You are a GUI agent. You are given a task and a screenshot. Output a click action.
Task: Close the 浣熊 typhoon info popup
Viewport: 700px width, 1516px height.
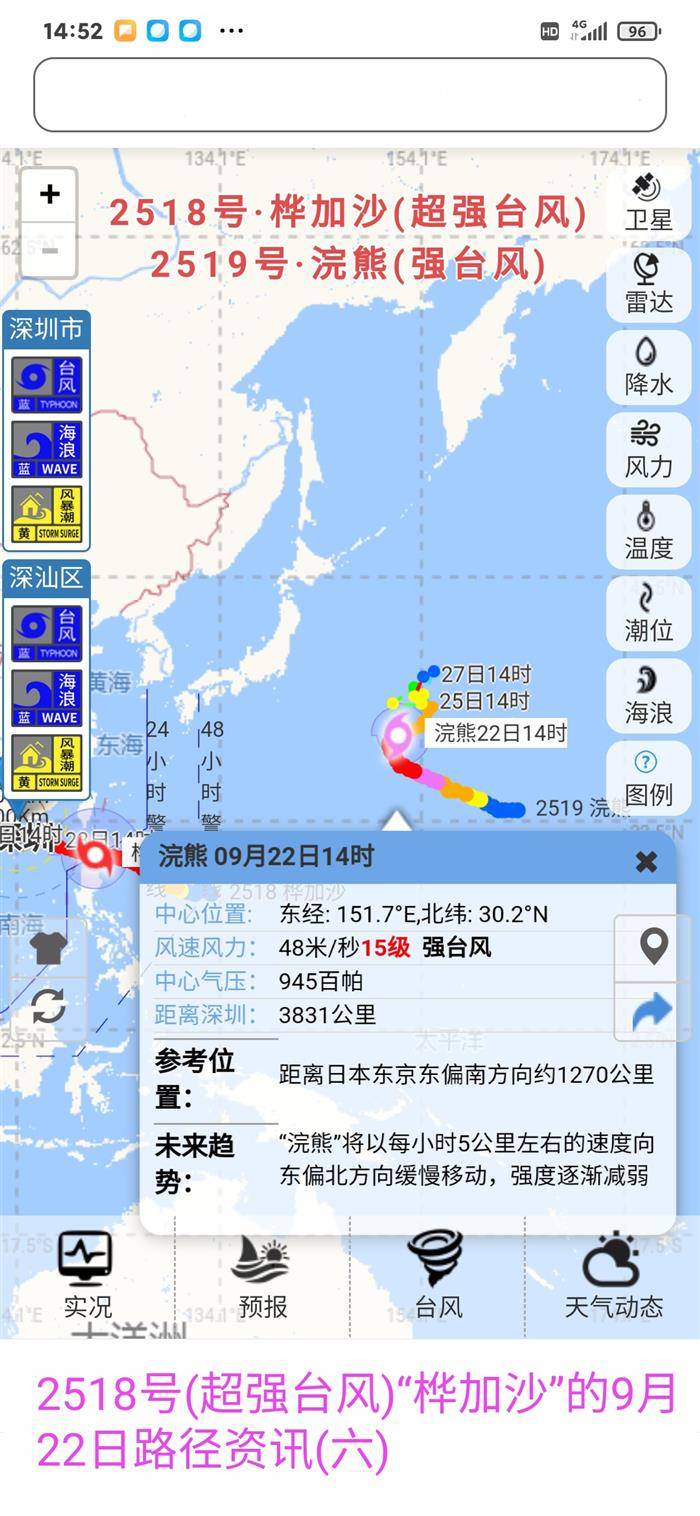646,861
